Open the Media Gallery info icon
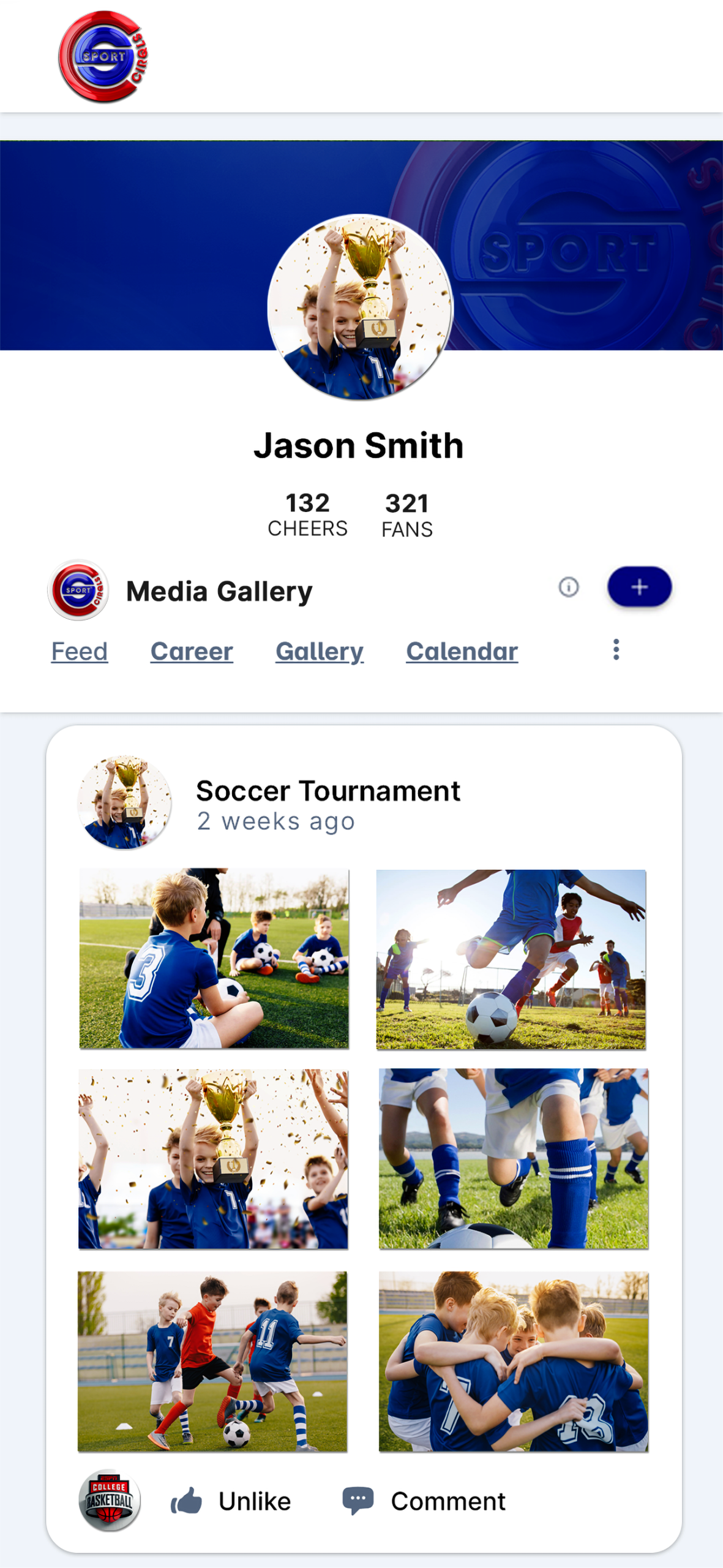The height and width of the screenshot is (1568, 723). (x=568, y=587)
